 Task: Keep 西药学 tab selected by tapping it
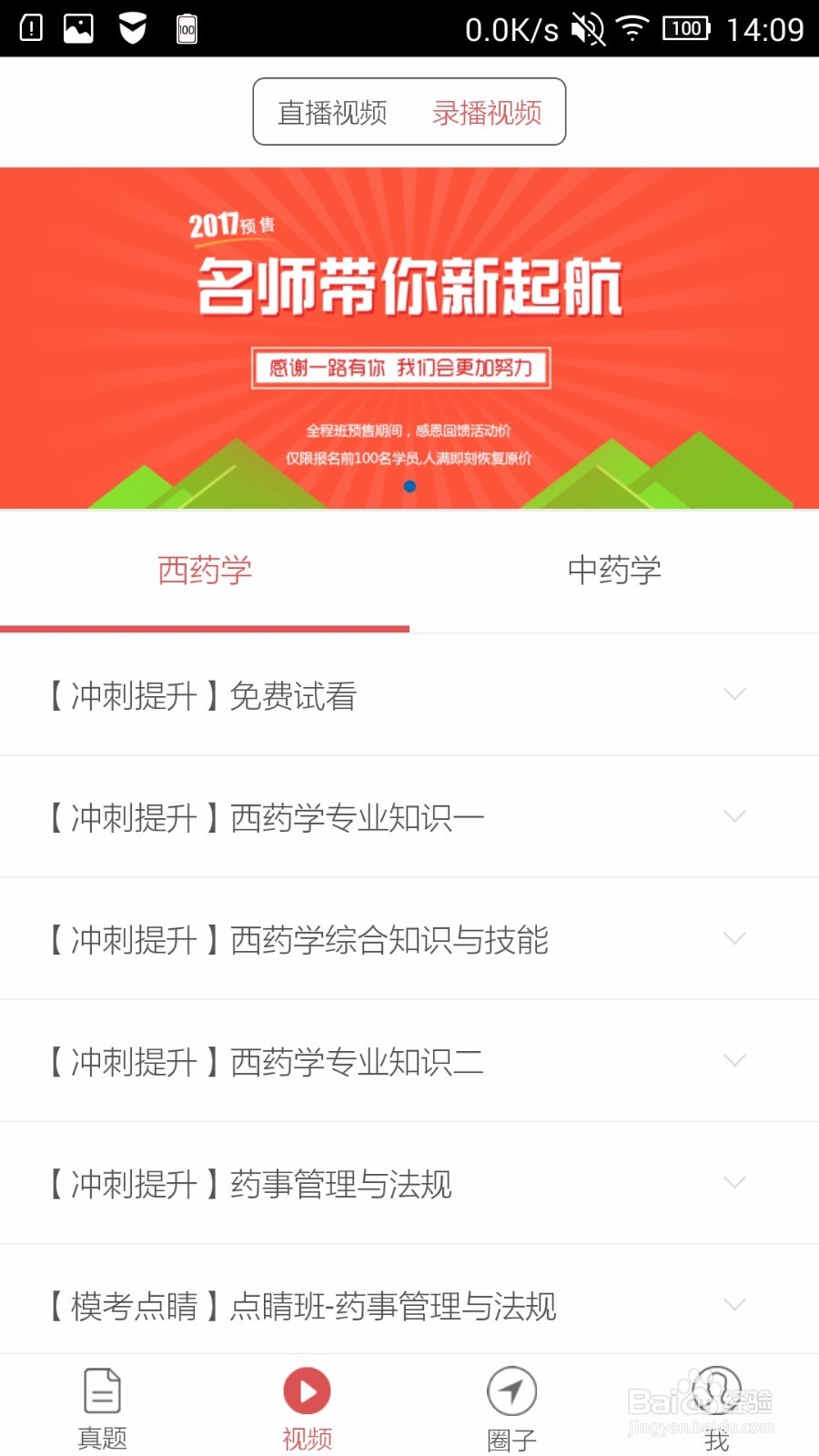[204, 571]
